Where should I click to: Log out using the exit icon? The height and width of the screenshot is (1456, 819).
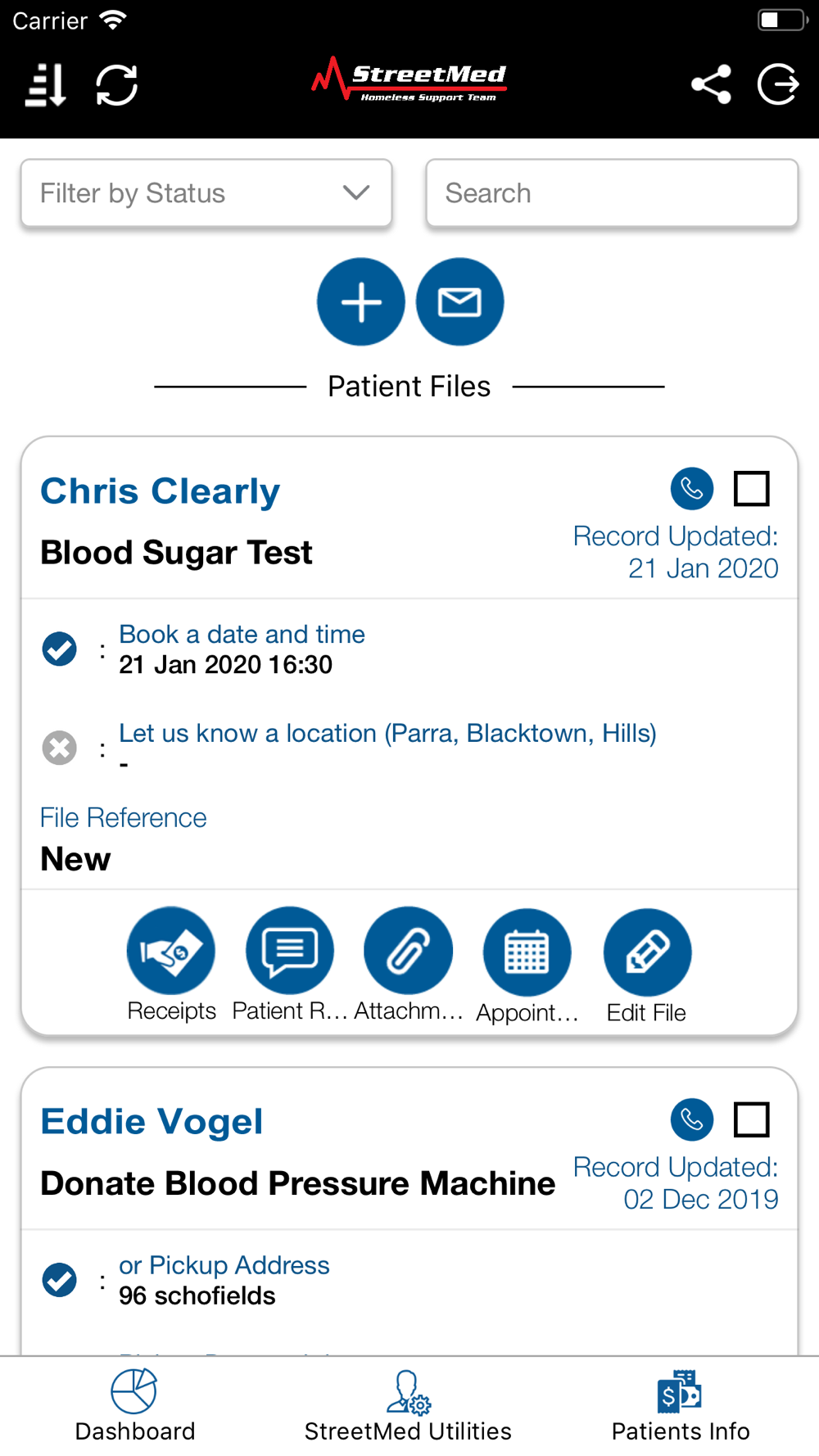tap(778, 84)
